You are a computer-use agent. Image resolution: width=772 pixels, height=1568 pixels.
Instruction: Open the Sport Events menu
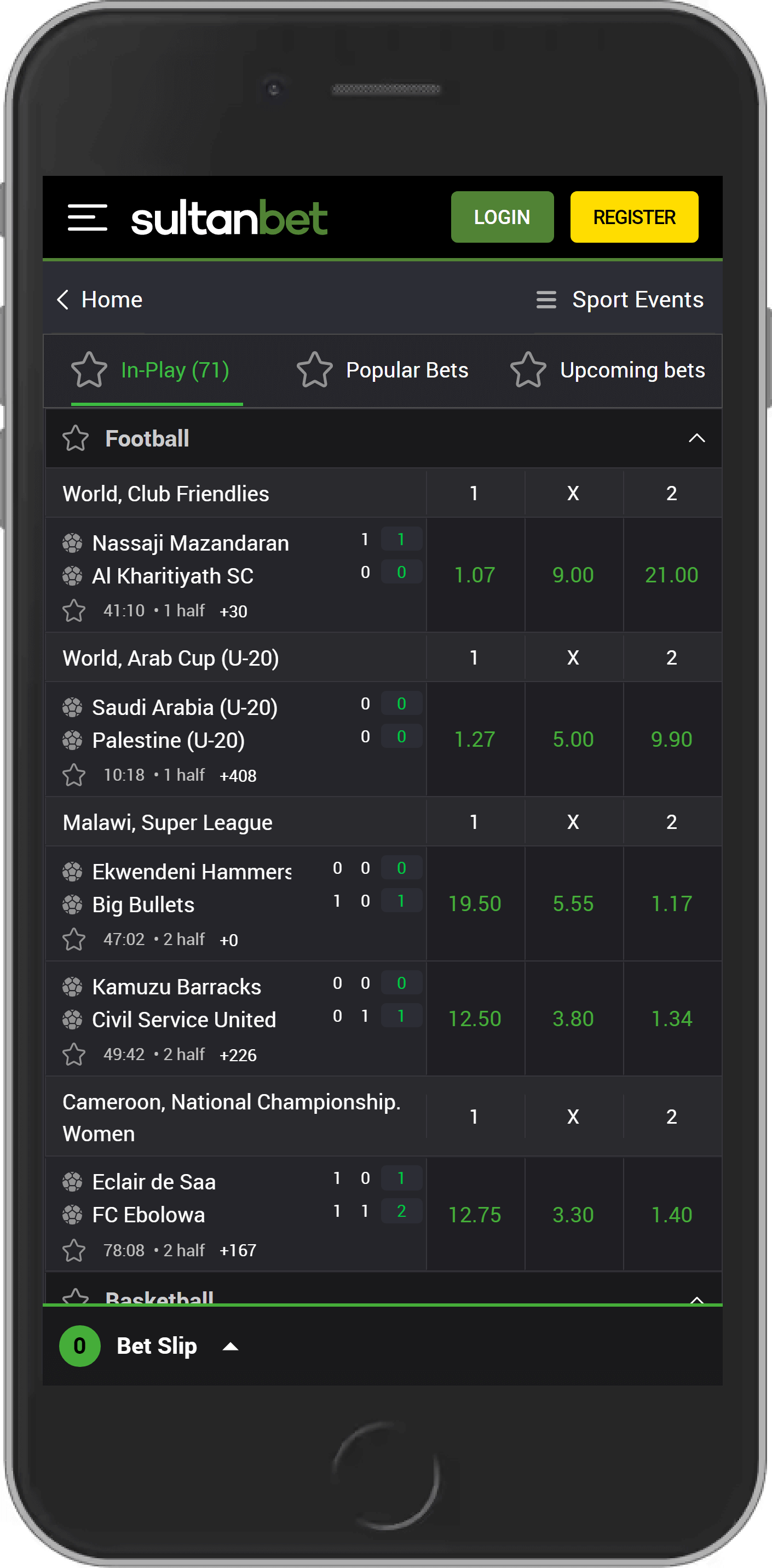619,300
